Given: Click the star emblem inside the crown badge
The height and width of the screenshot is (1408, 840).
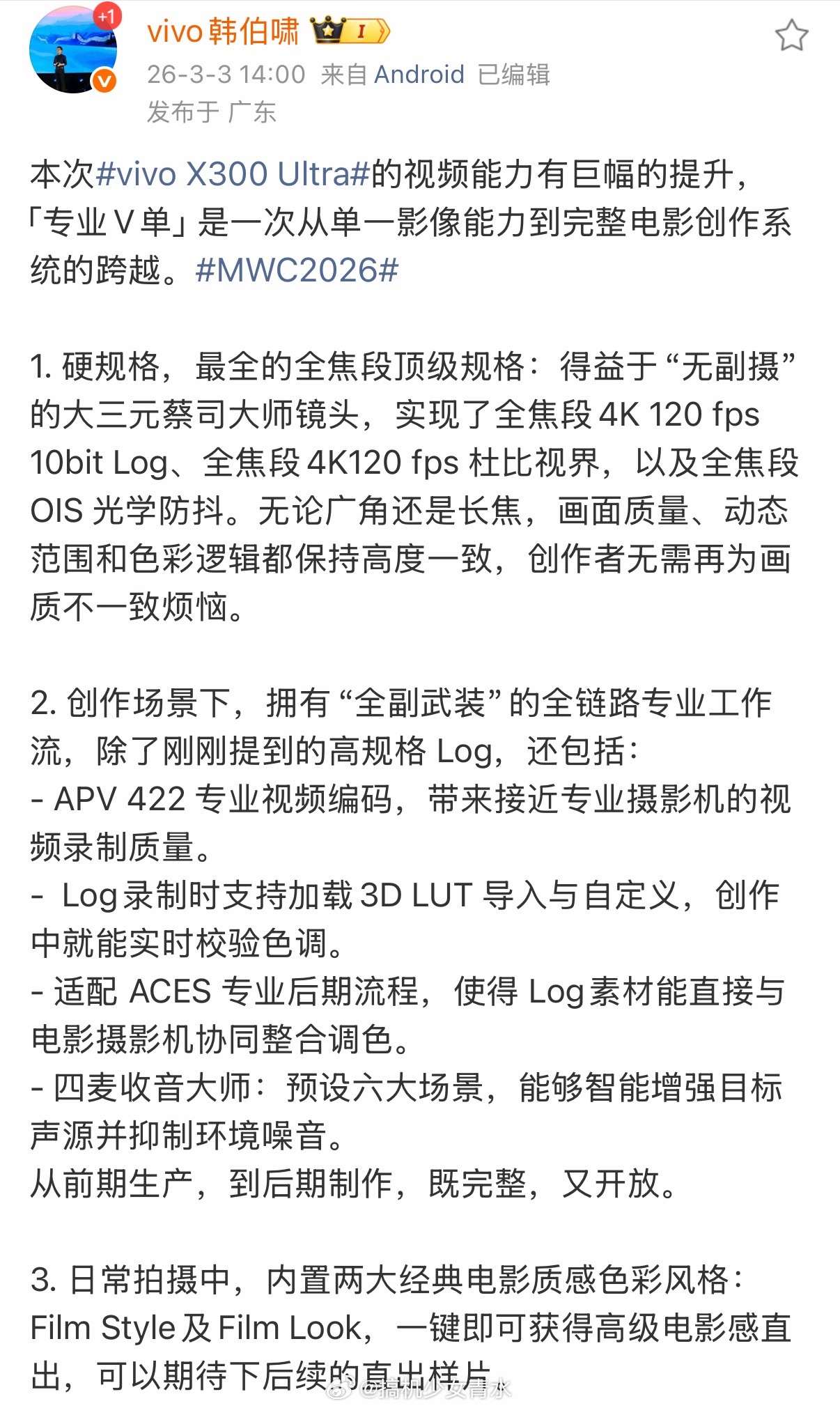Looking at the screenshot, I should coord(327,30).
